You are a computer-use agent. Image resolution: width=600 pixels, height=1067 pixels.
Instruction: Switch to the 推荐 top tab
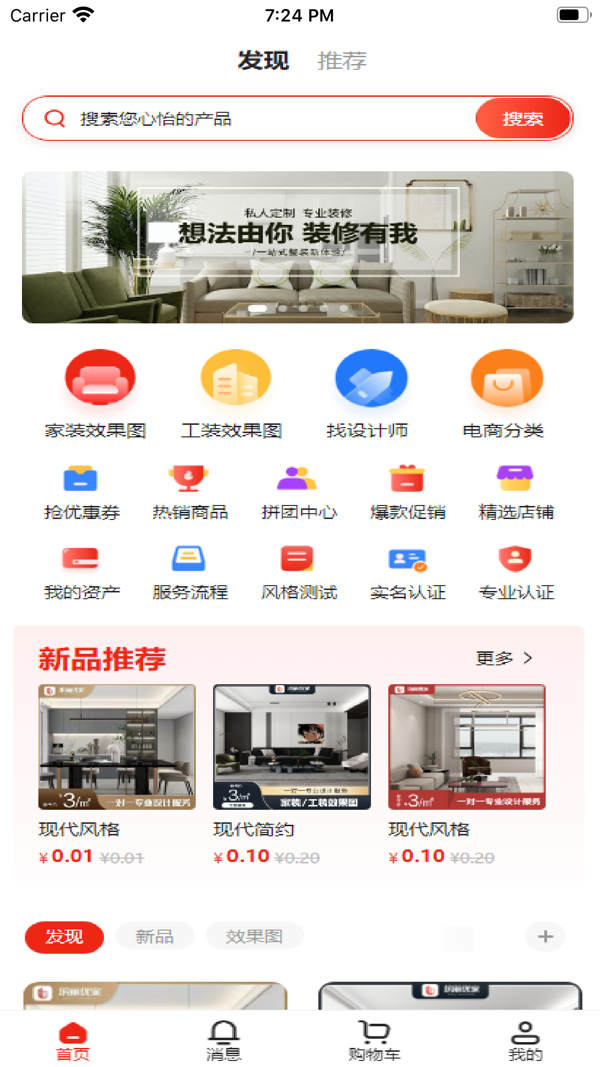(342, 61)
